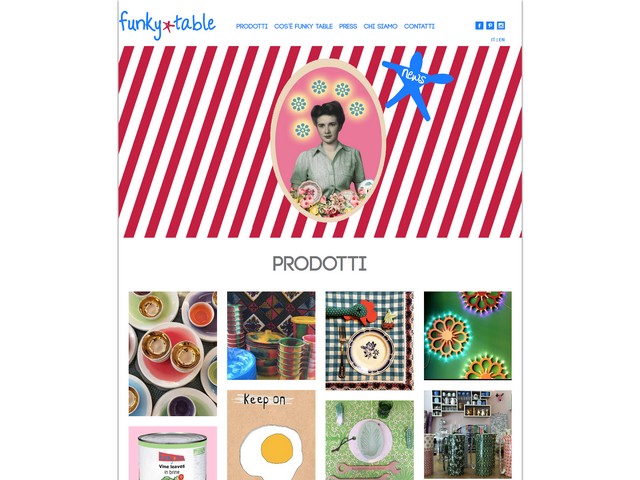This screenshot has width=640, height=480.
Task: Open the floral green pattern product tile
Action: pos(467,335)
